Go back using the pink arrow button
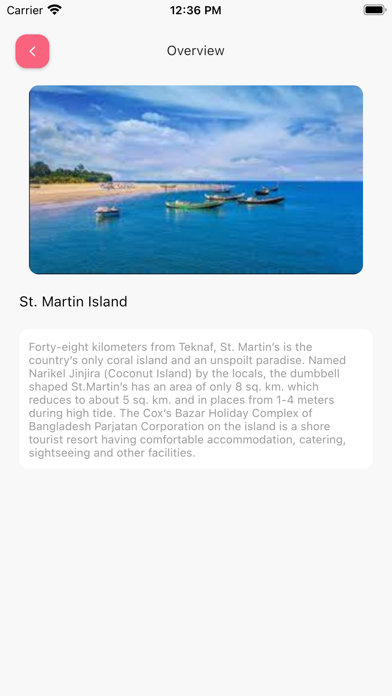This screenshot has width=392, height=696. coord(32,51)
